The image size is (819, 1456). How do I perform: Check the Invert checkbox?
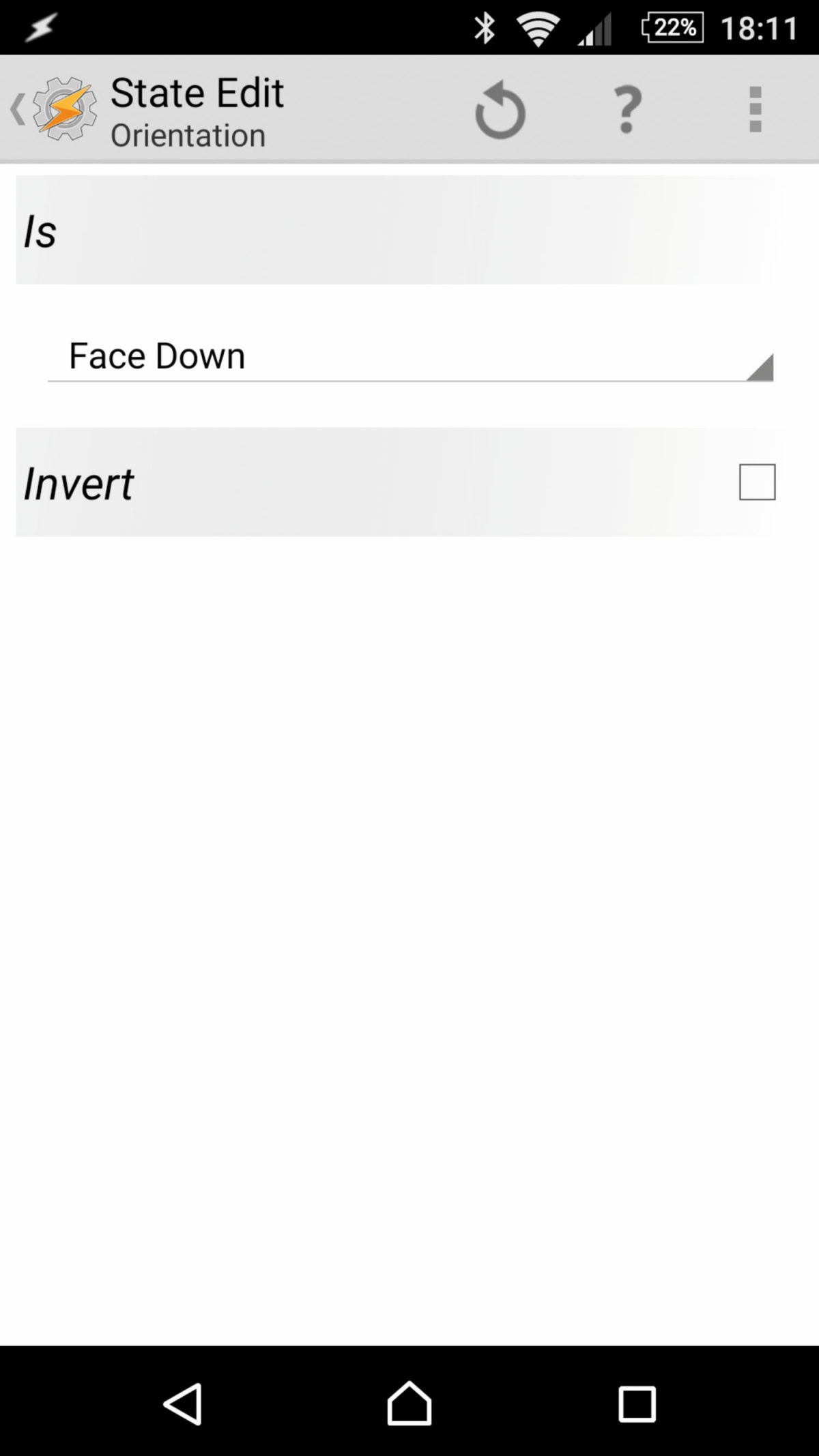coord(757,482)
